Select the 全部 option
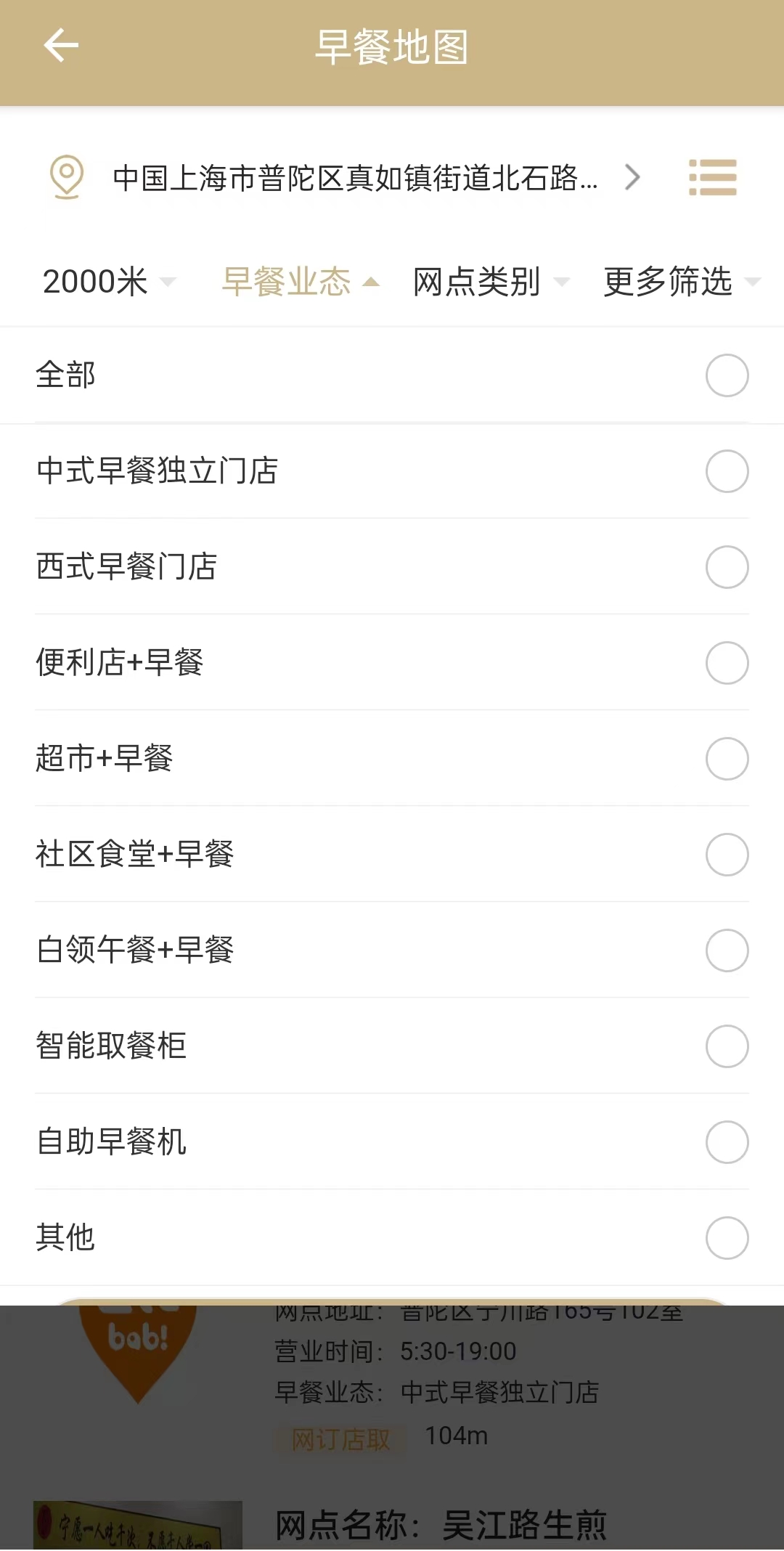This screenshot has width=784, height=1551. pyautogui.click(x=727, y=375)
